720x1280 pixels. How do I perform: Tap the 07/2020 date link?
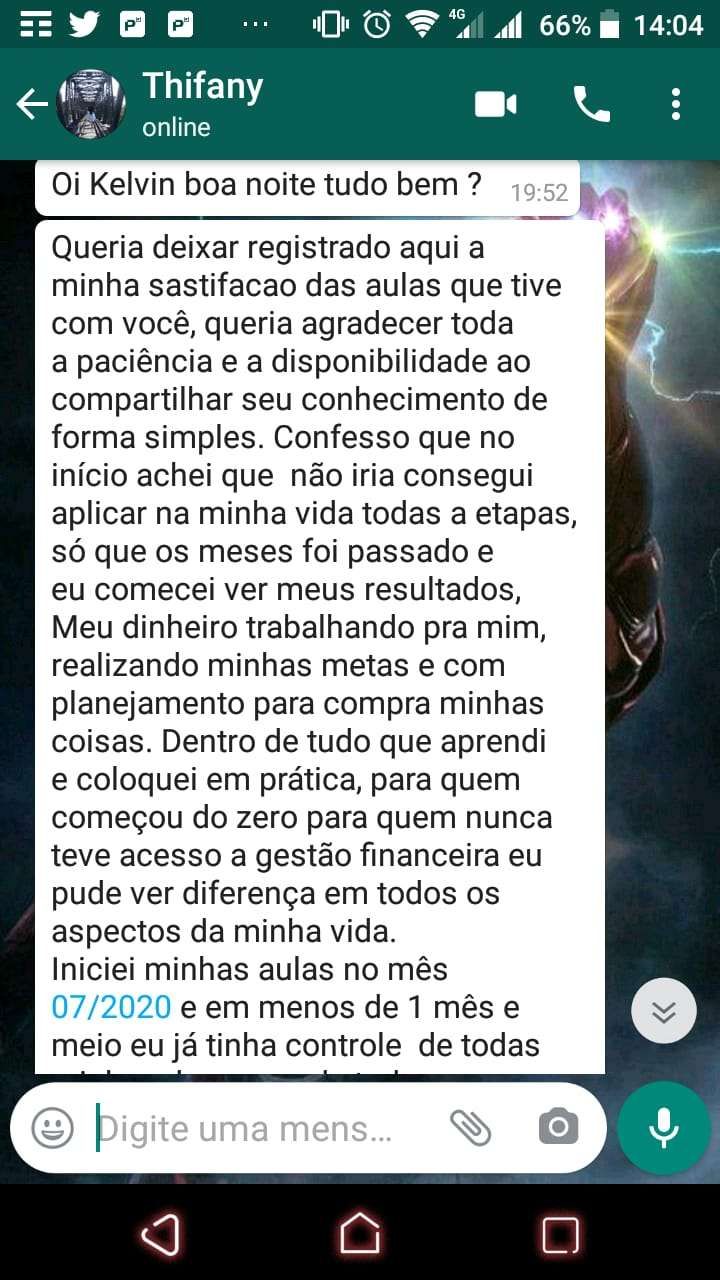[111, 1007]
